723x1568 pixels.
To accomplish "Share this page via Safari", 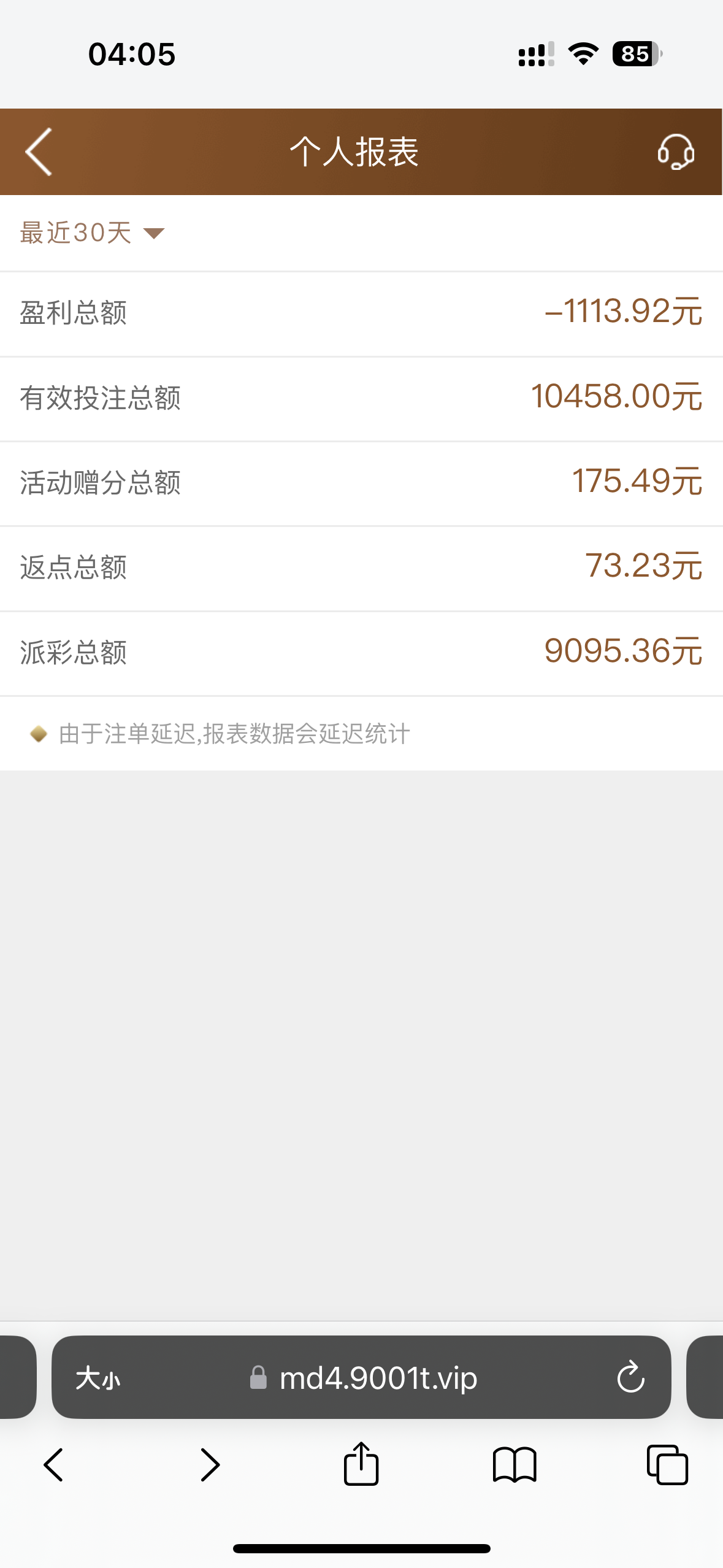I will pyautogui.click(x=361, y=1464).
